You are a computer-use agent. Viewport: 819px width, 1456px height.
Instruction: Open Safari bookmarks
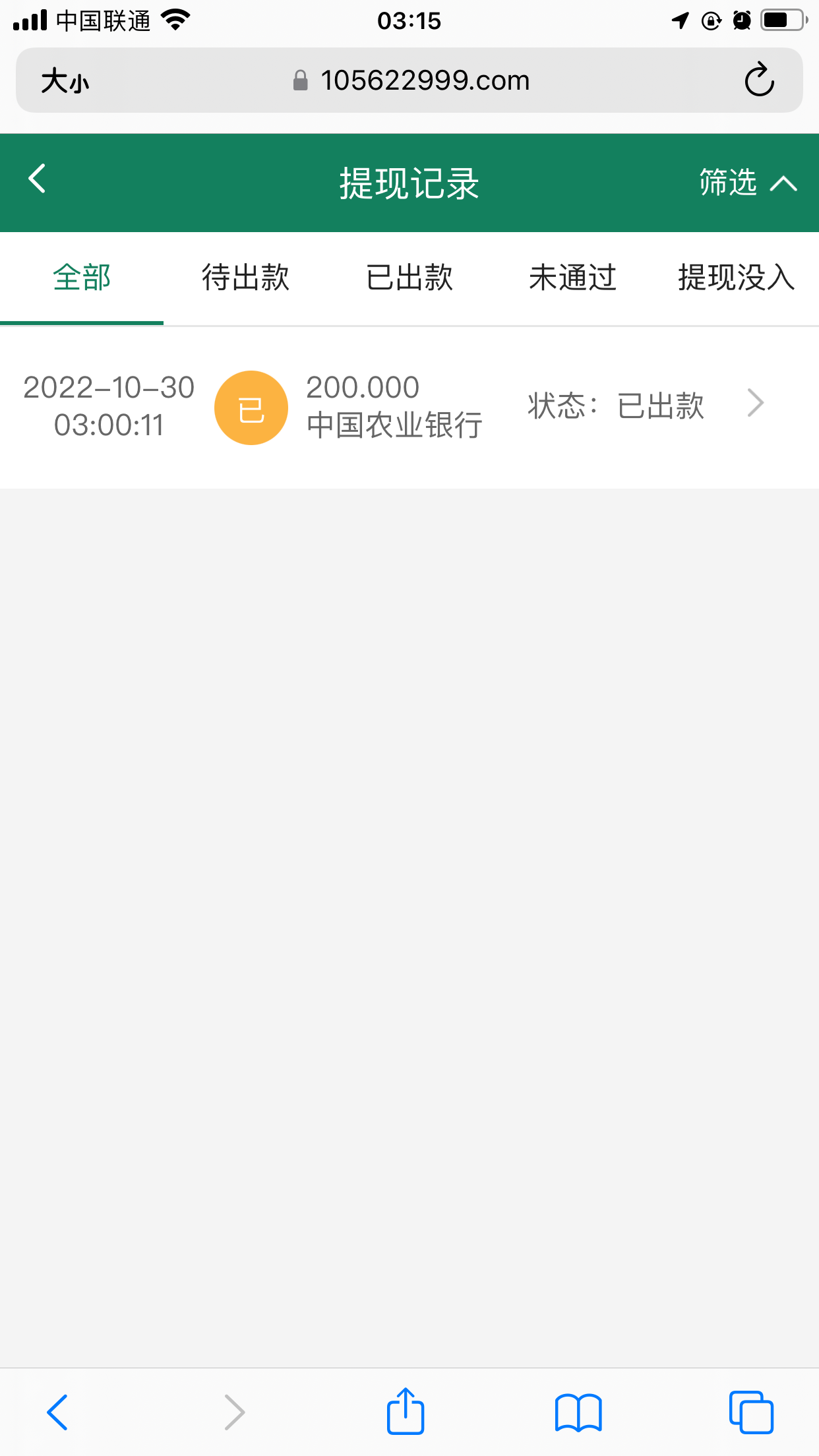(x=578, y=1412)
